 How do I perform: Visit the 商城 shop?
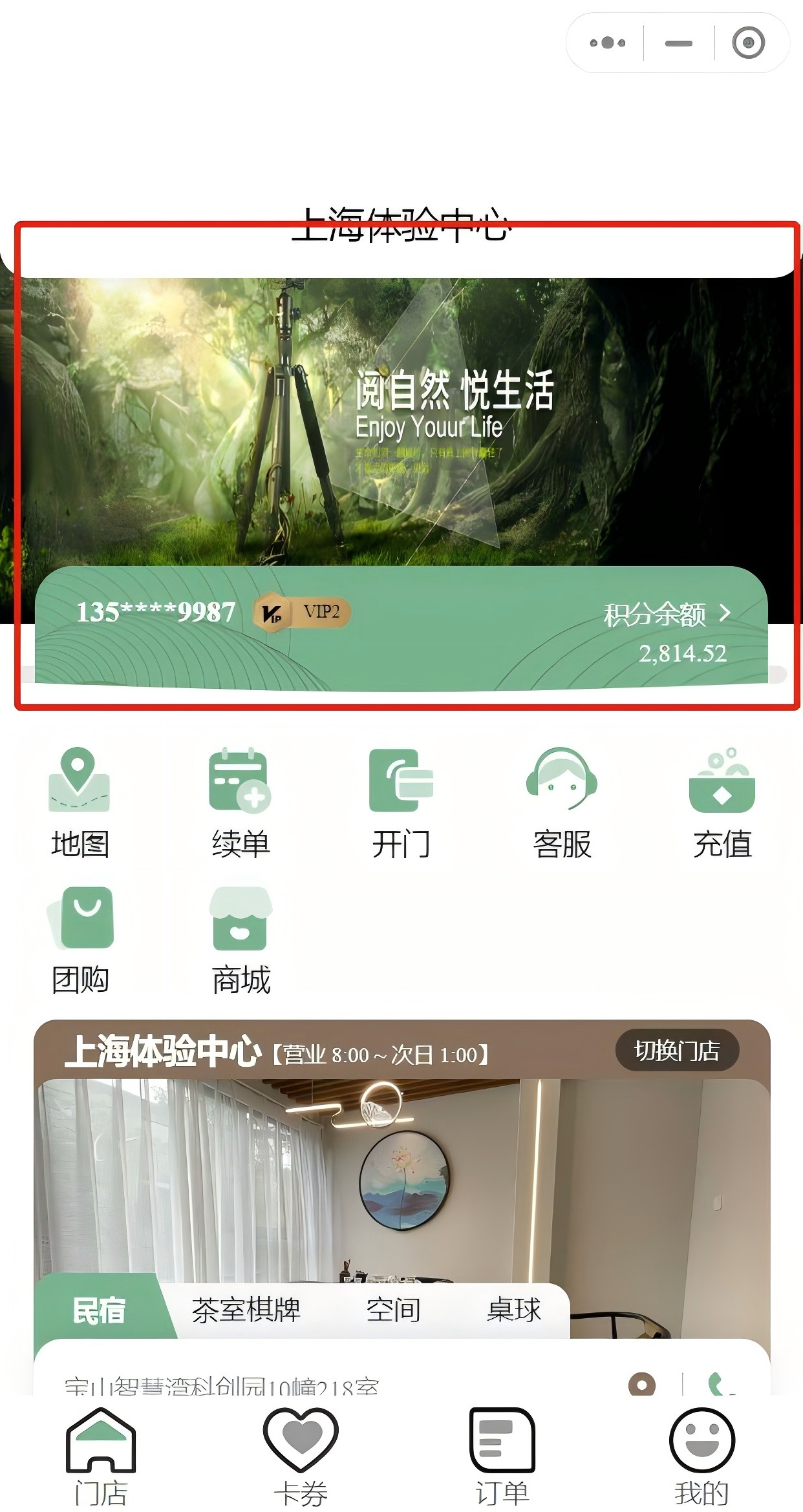click(x=241, y=940)
